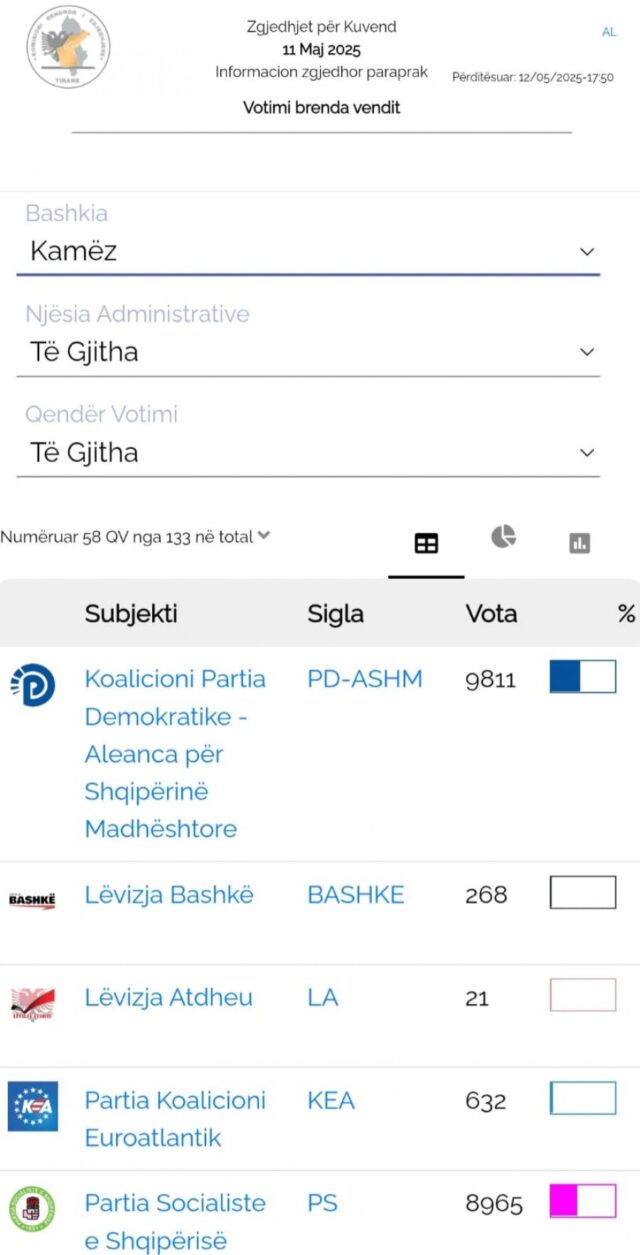The height and width of the screenshot is (1255, 640).
Task: Open the Lëvizja Bashkë link
Action: click(x=169, y=895)
